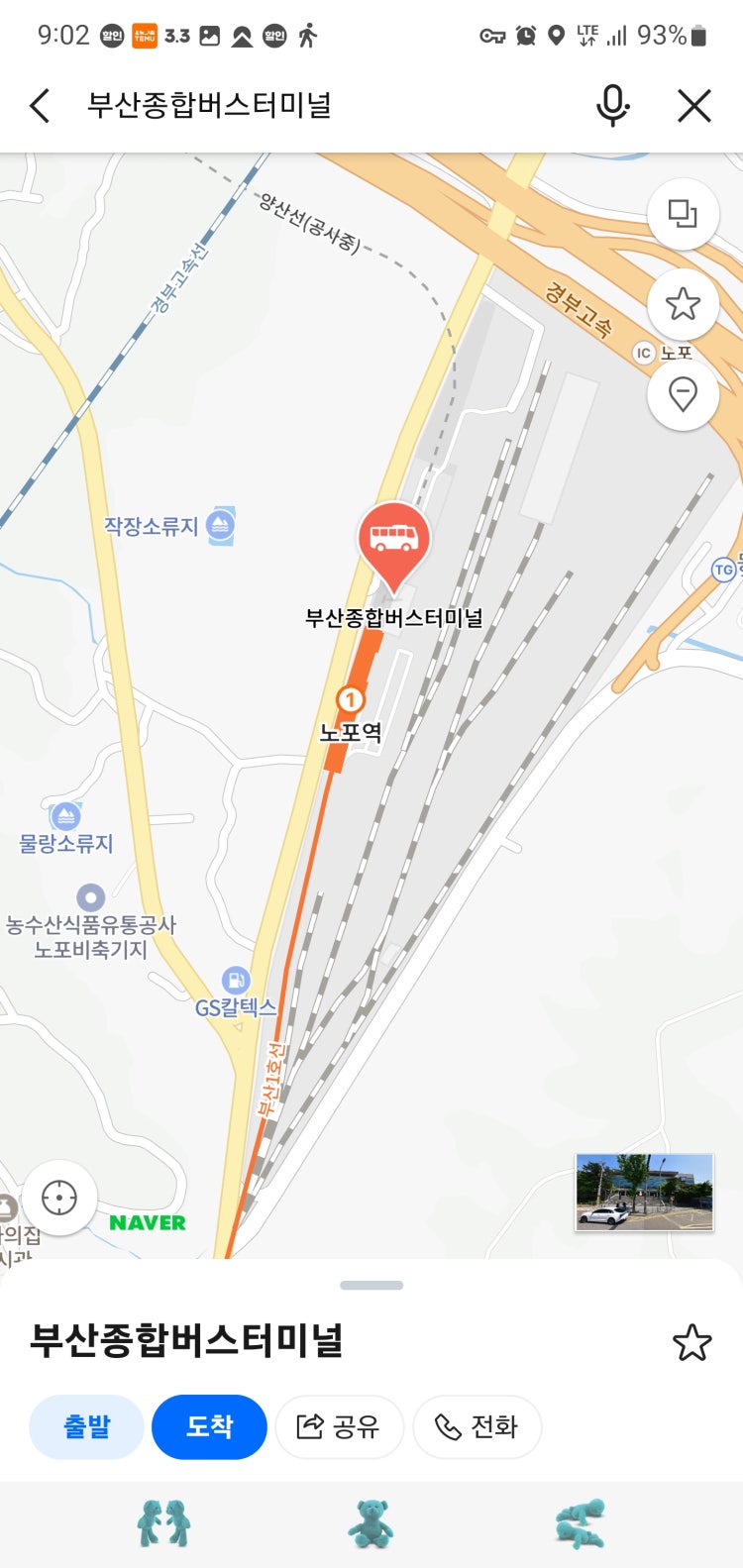Center the map on my current location
743x1568 pixels.
(59, 1198)
